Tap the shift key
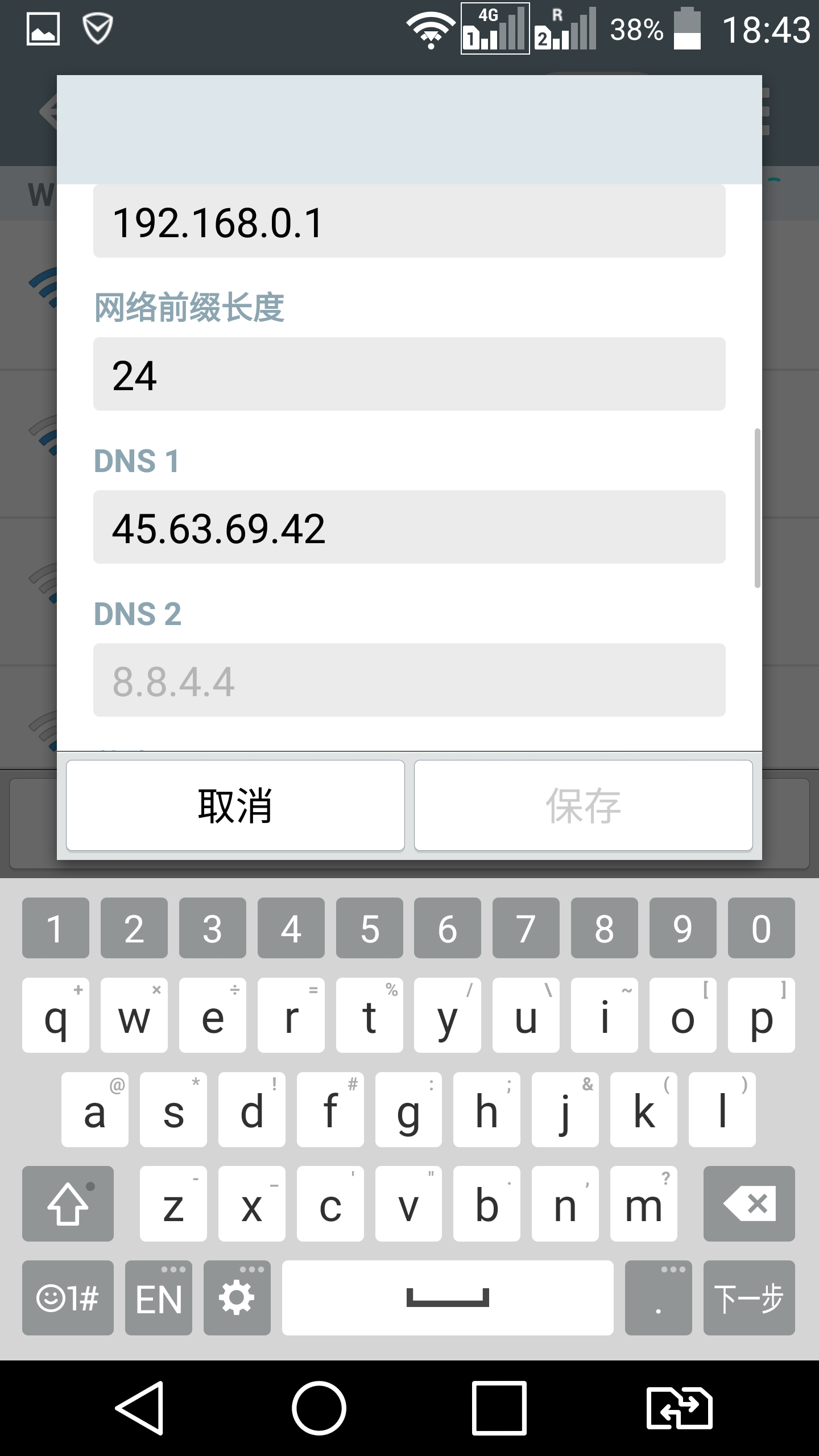 click(68, 1204)
